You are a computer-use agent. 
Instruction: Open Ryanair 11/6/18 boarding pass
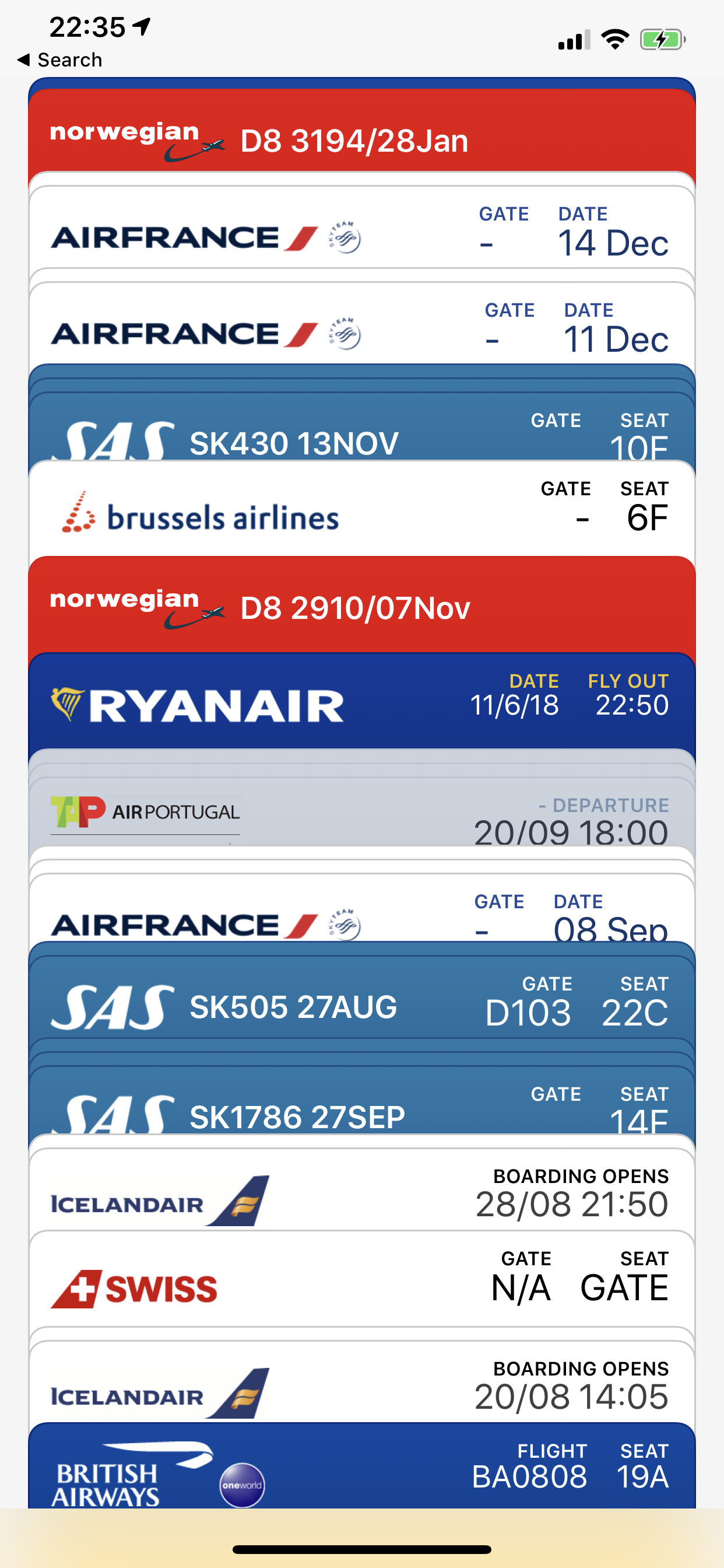[x=362, y=701]
